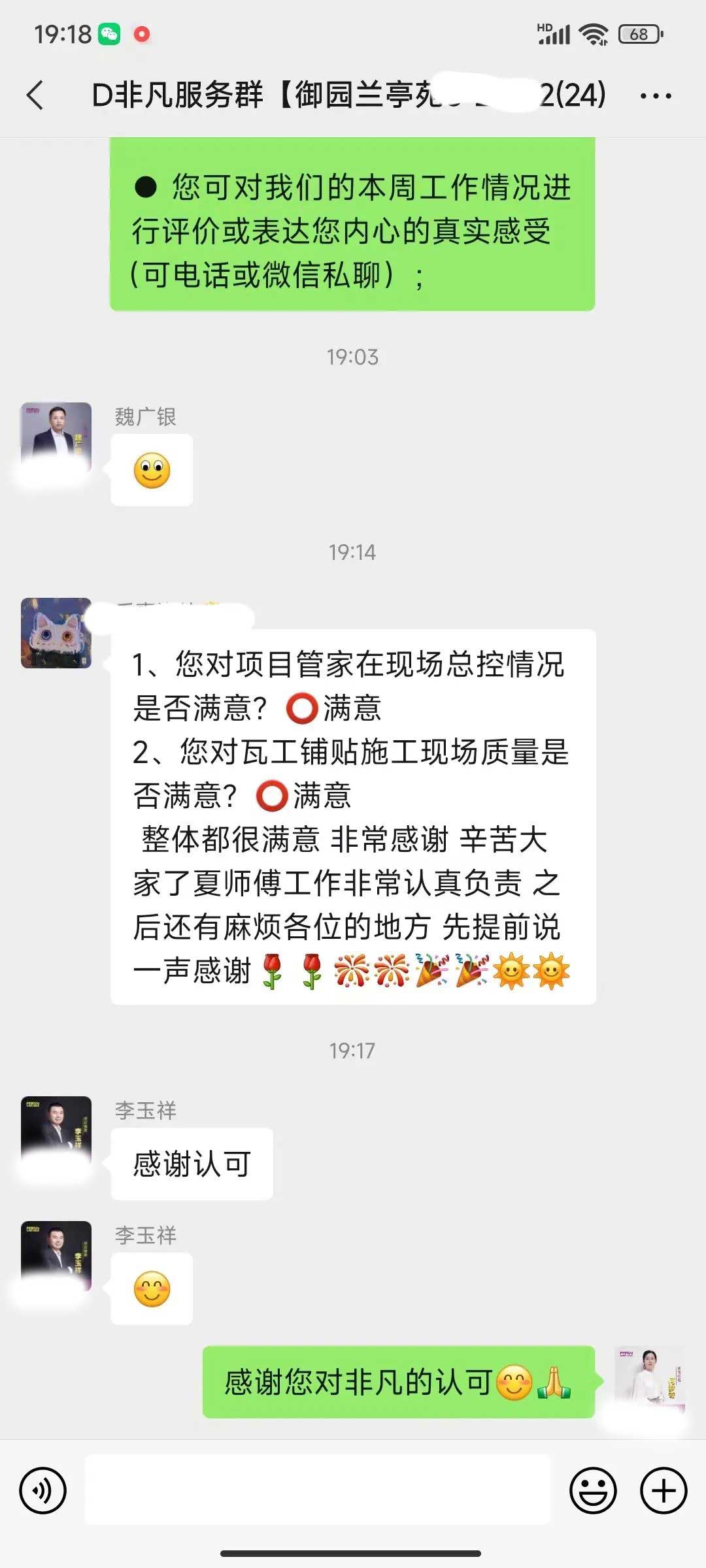Open the cat avatar sender's profile
The image size is (706, 1568).
click(x=56, y=632)
